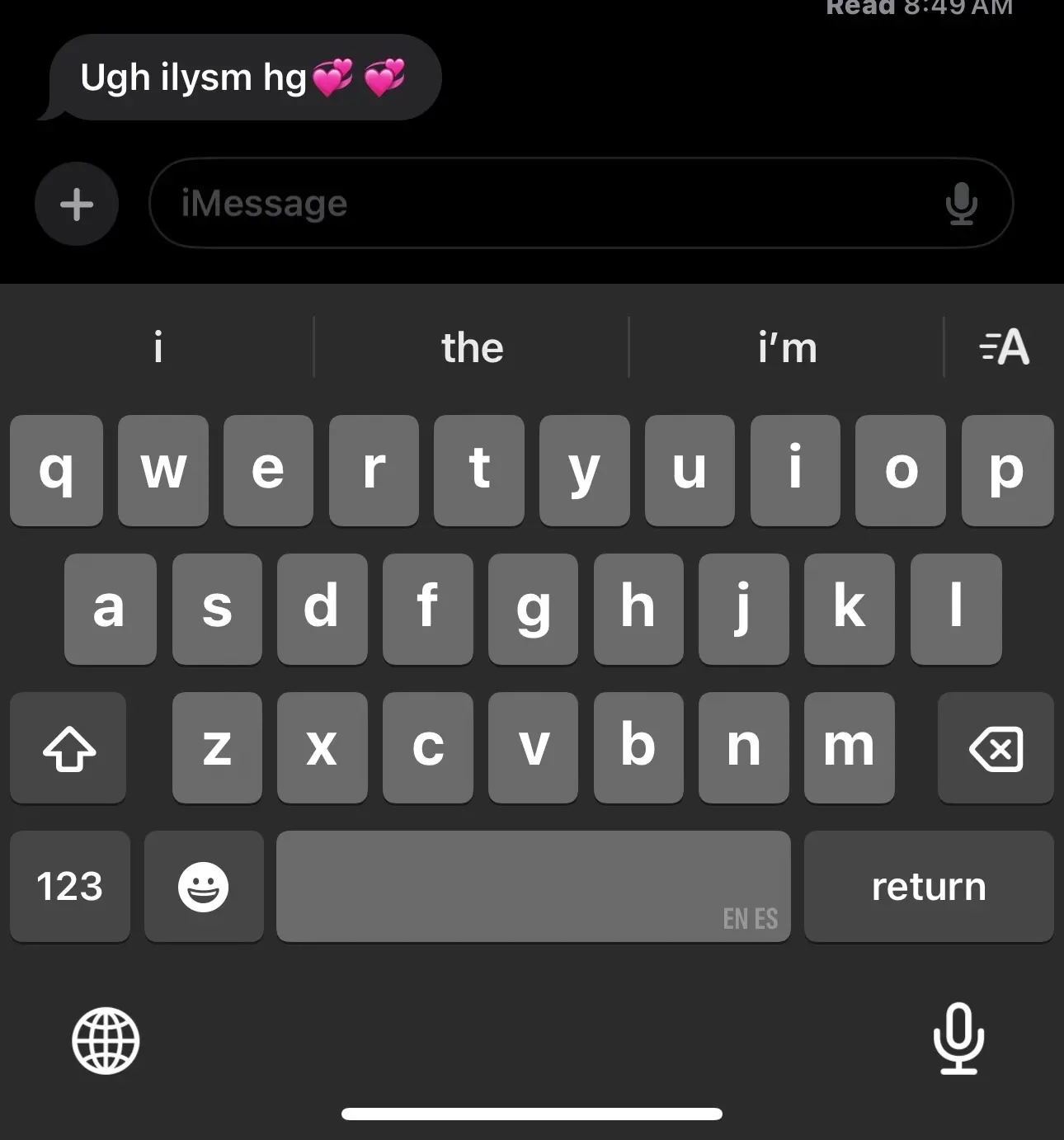Insert the suggested word "the"
This screenshot has height=1140, width=1064.
[x=472, y=347]
